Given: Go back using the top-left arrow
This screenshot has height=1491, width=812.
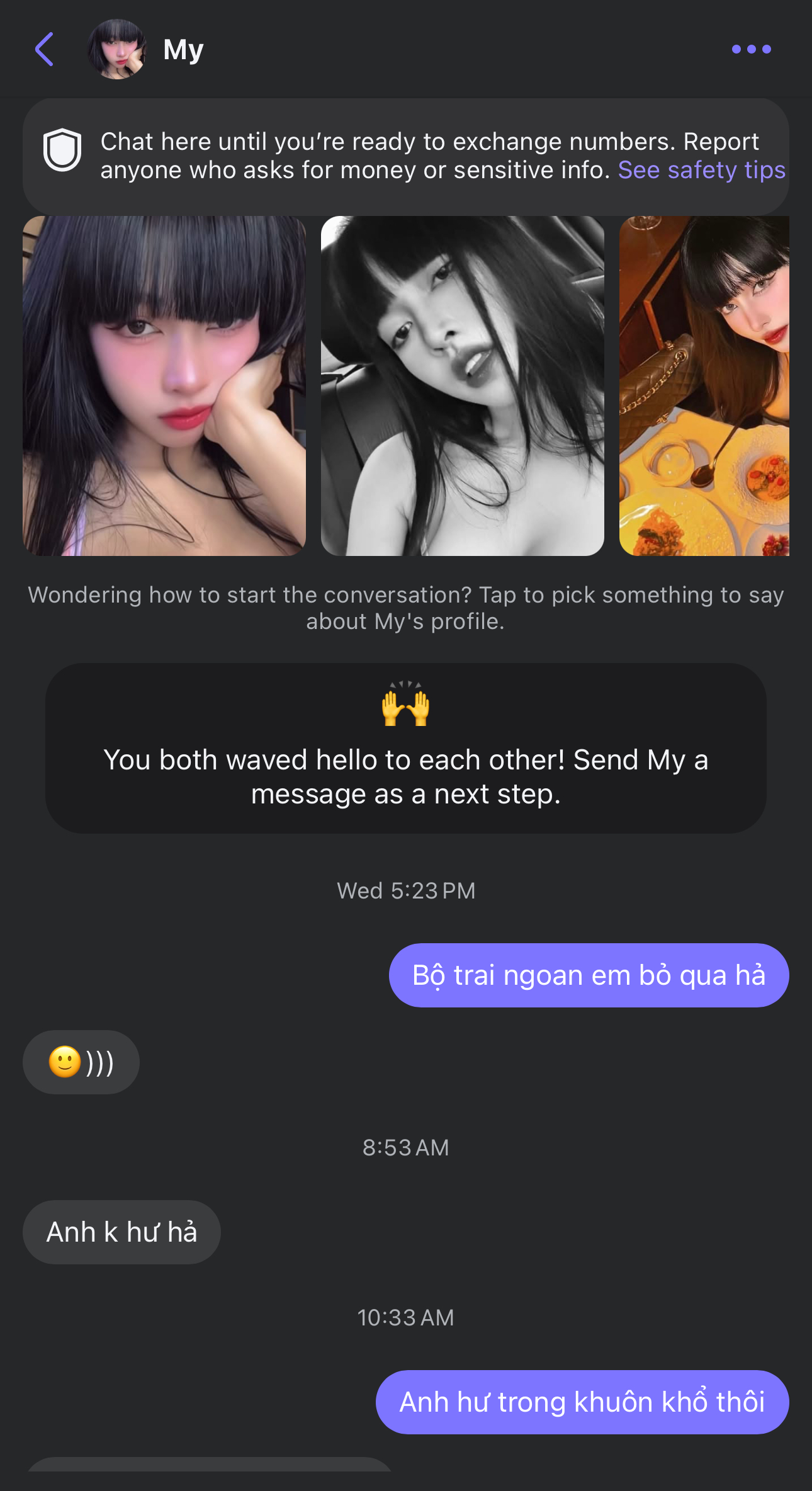Looking at the screenshot, I should (44, 49).
